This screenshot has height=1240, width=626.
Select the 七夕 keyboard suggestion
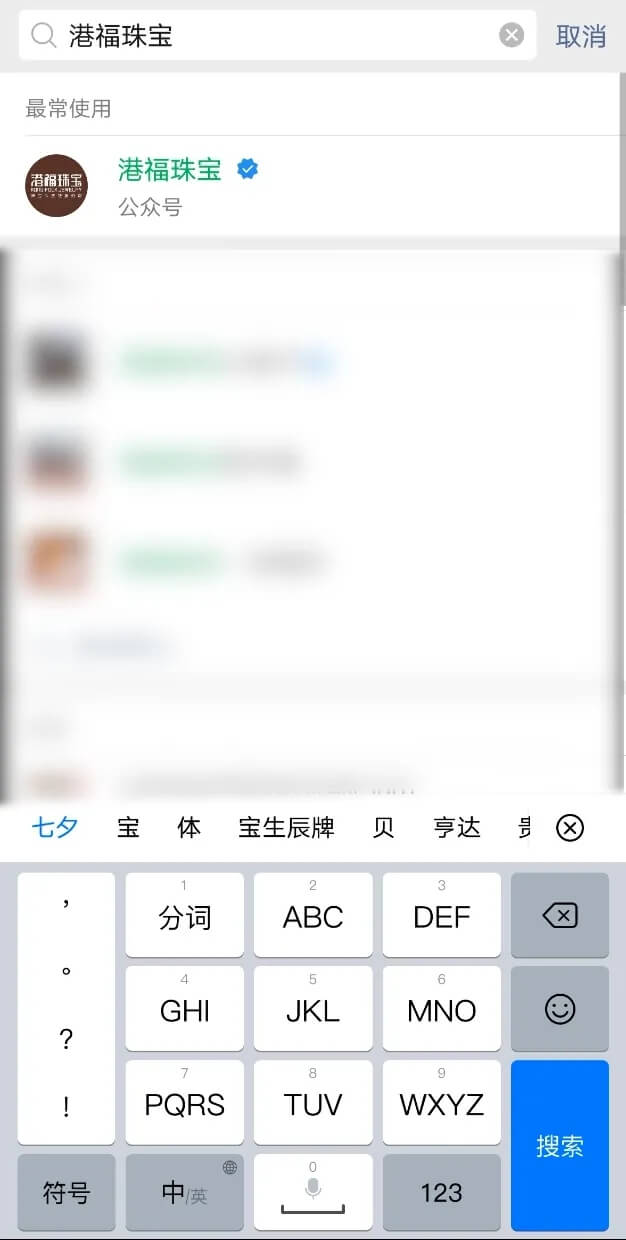tap(54, 828)
